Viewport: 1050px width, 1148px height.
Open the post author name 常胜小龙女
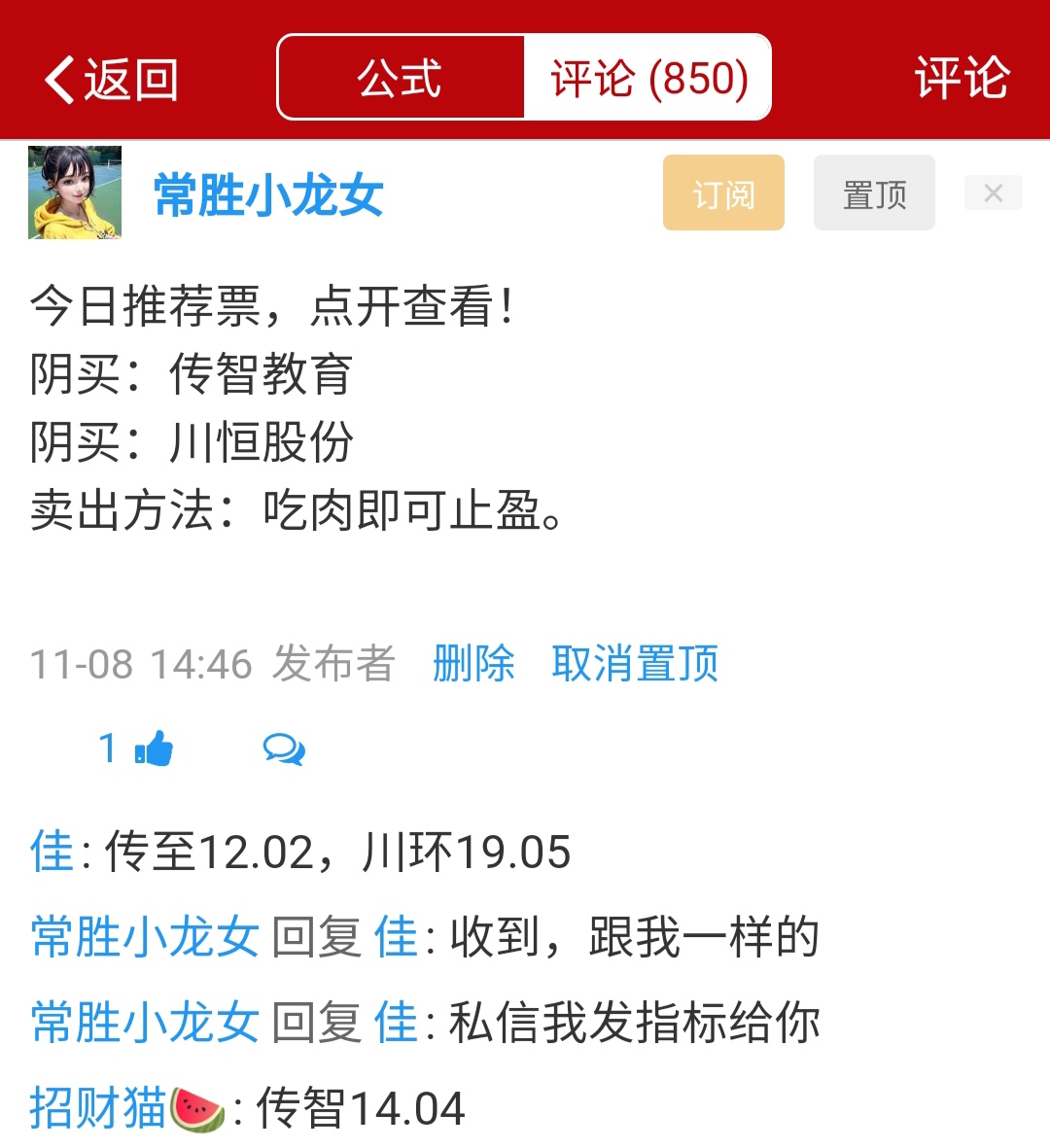click(x=268, y=194)
